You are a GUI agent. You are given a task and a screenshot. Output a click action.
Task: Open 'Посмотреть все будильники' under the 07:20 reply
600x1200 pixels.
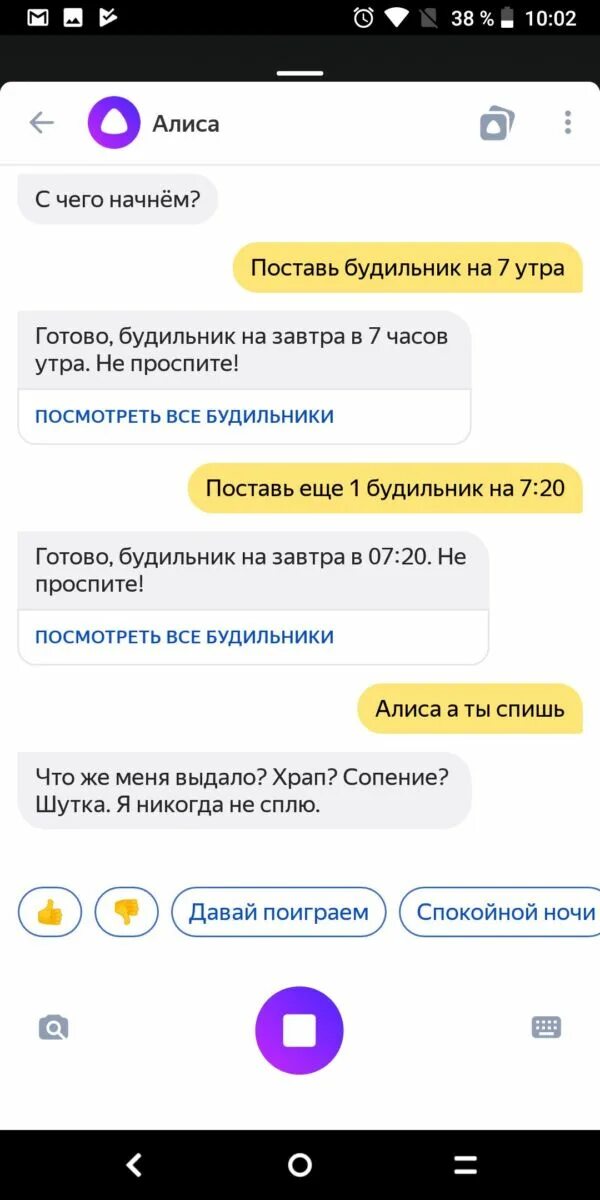[185, 637]
